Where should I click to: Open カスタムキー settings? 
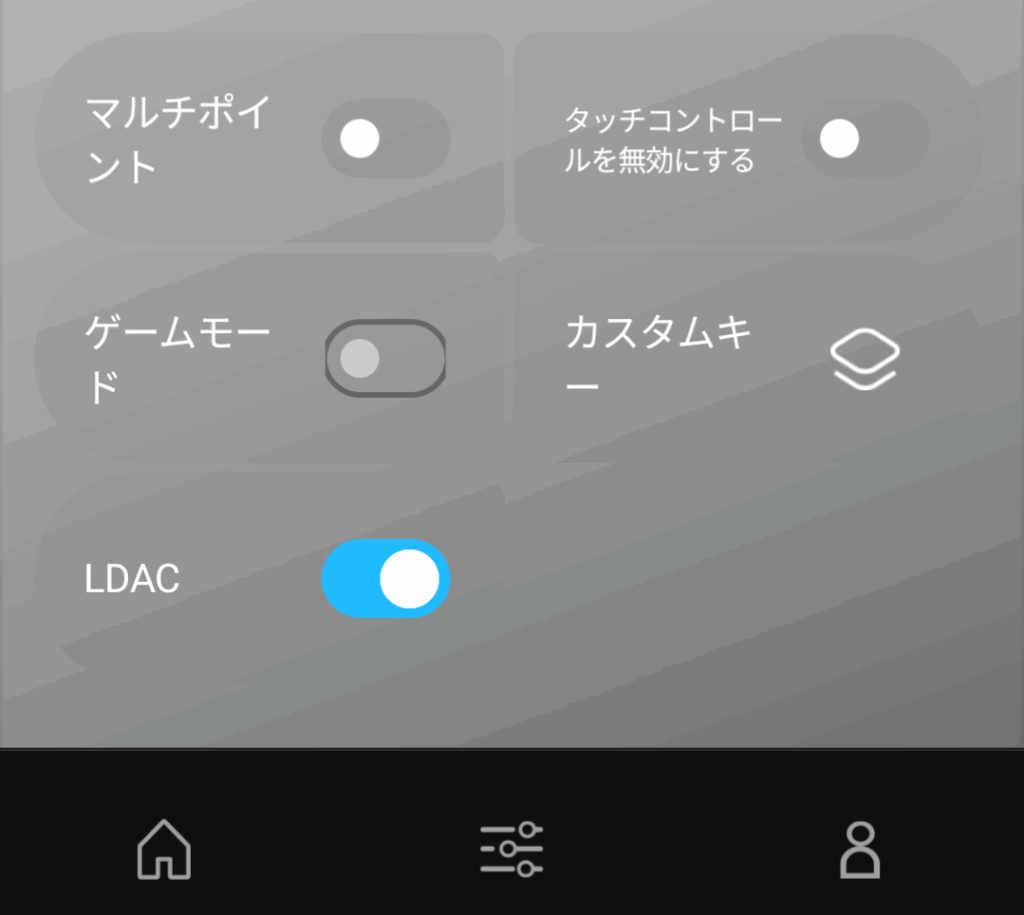pyautogui.click(x=865, y=360)
